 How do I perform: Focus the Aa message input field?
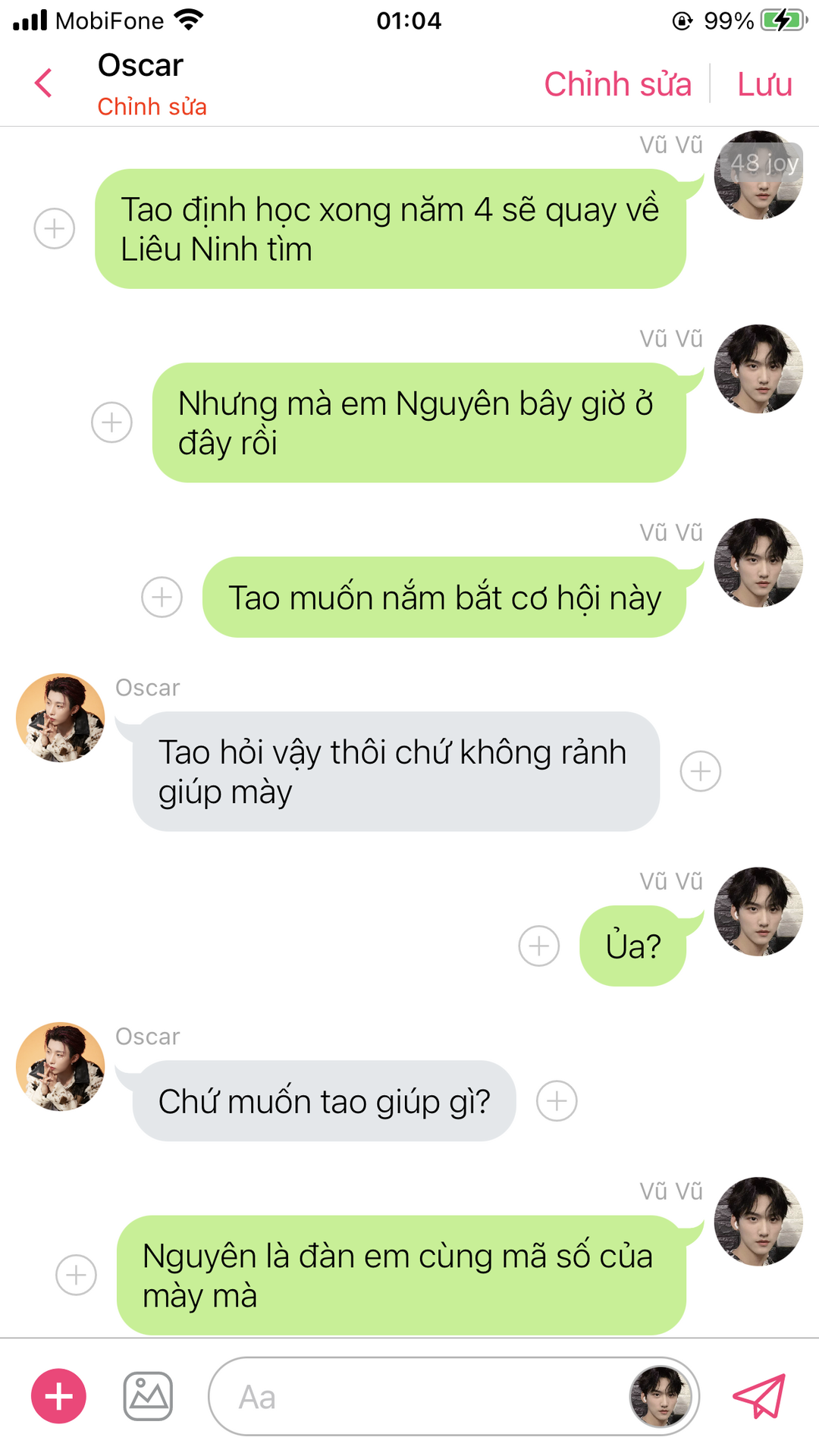point(417,1396)
